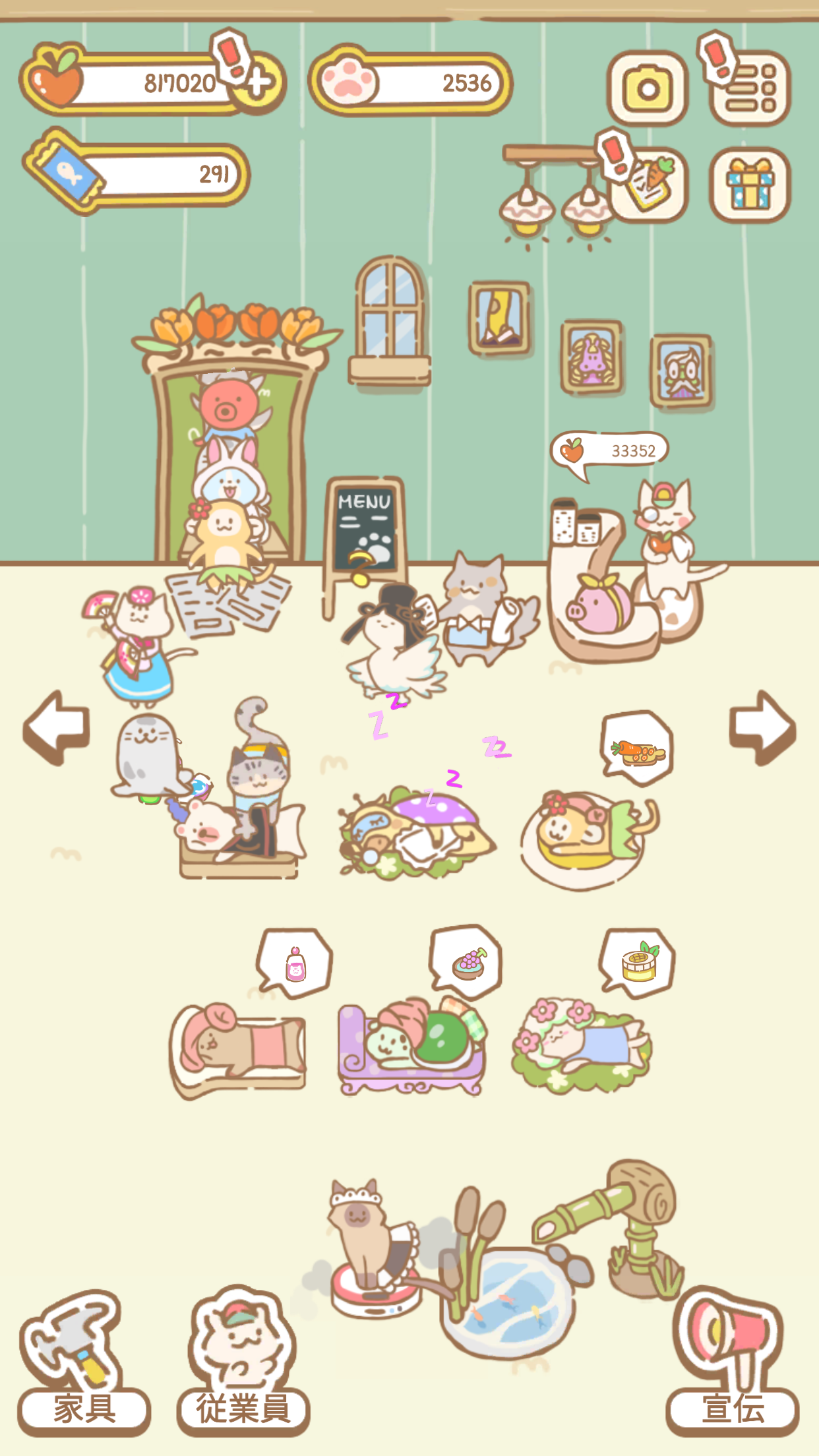Viewport: 819px width, 1456px height.
Task: Tap the carrot dish speech bubble
Action: pyautogui.click(x=637, y=752)
